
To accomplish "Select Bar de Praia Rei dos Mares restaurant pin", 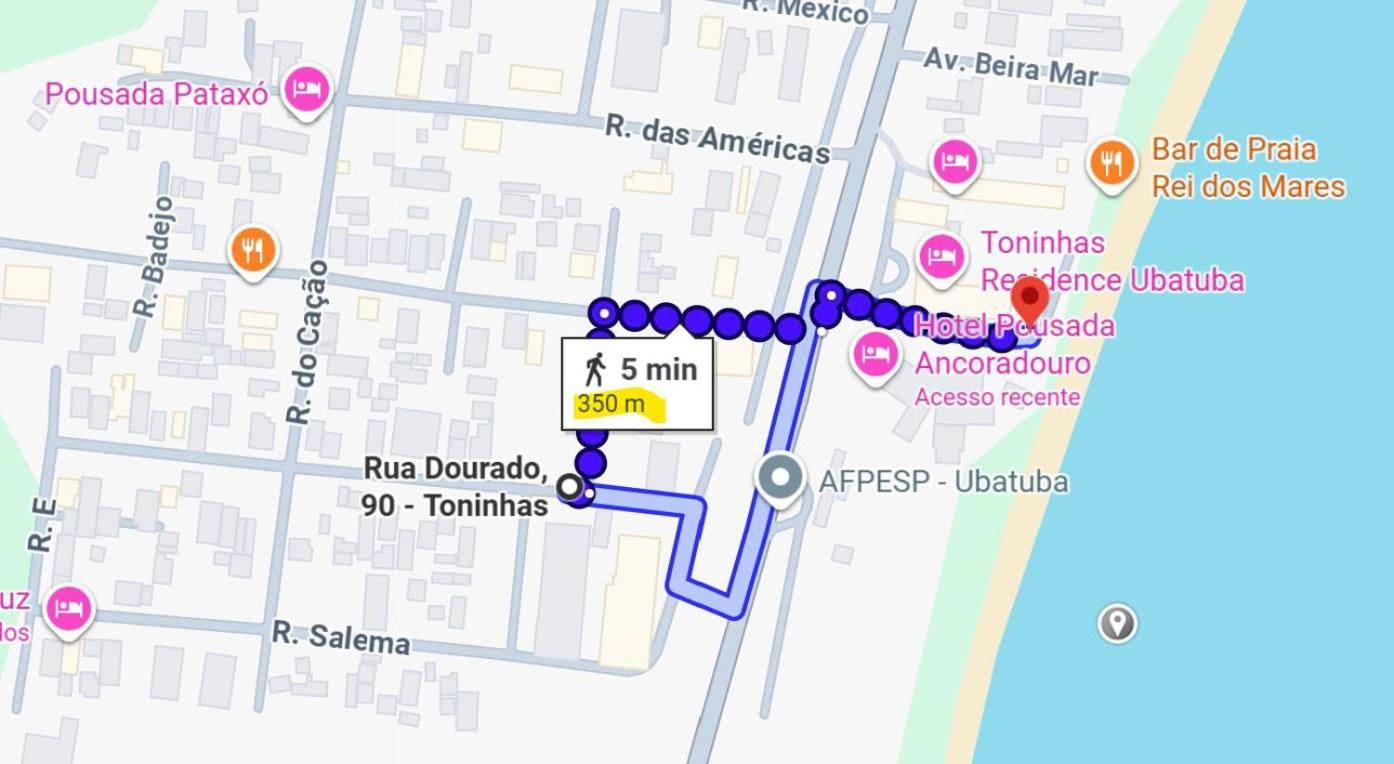I will point(1112,162).
